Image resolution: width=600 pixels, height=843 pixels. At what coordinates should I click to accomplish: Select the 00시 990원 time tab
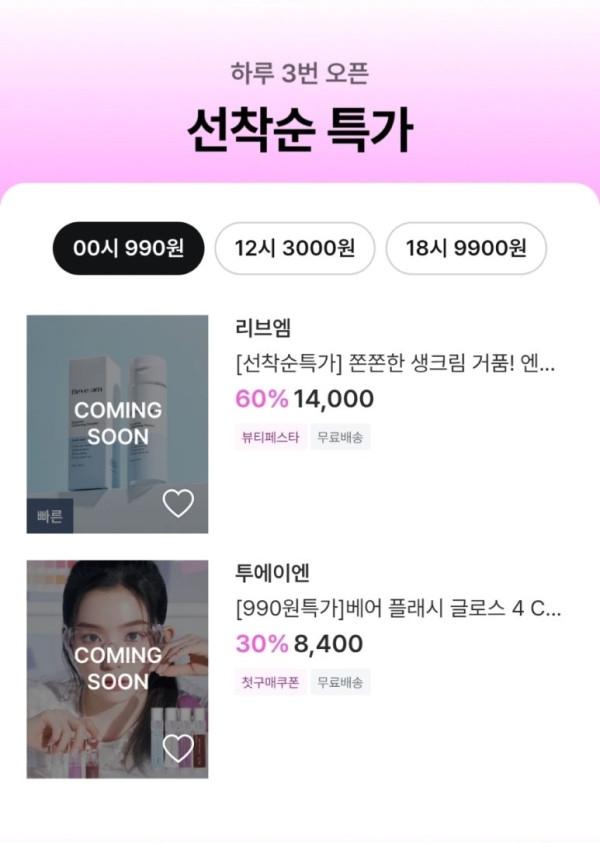click(x=128, y=248)
